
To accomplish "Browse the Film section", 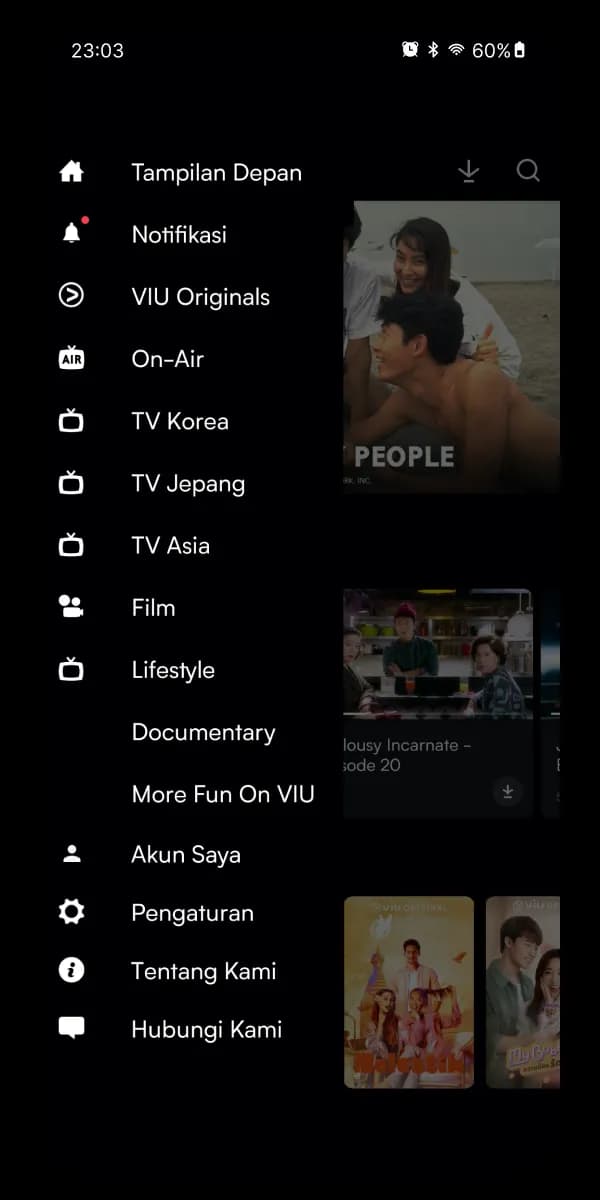I will coord(153,608).
